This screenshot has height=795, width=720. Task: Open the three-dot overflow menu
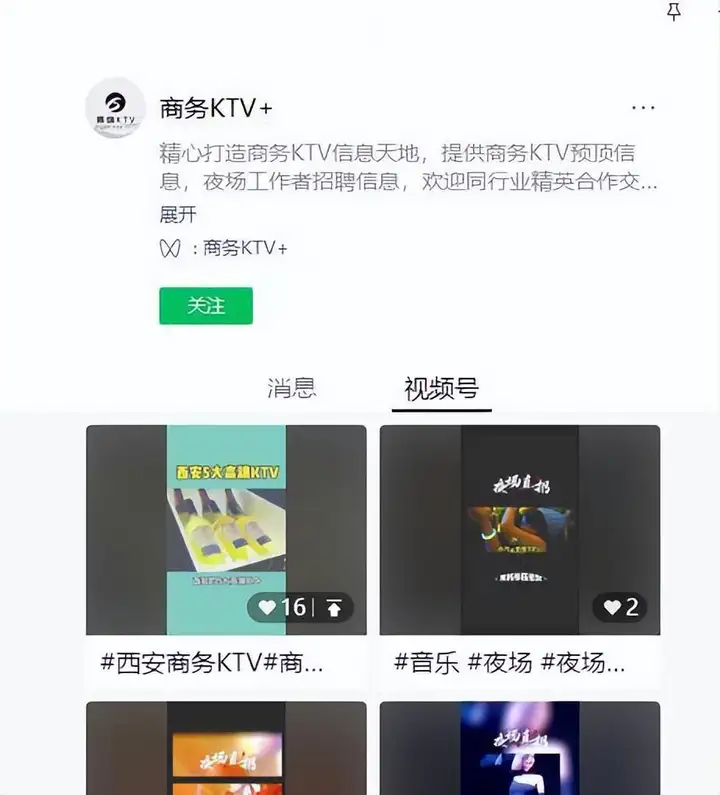(x=643, y=107)
